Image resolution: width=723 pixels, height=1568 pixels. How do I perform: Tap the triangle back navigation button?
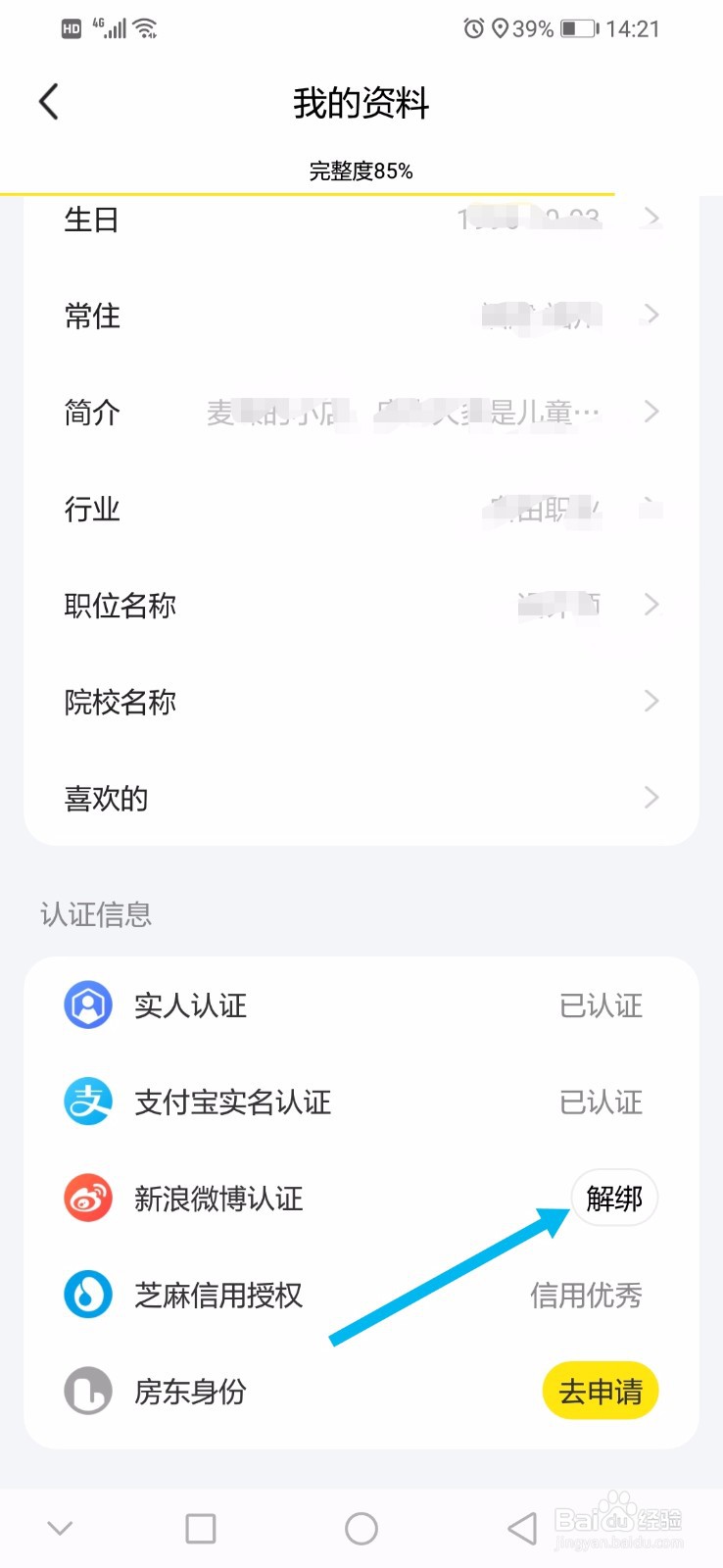(520, 1527)
